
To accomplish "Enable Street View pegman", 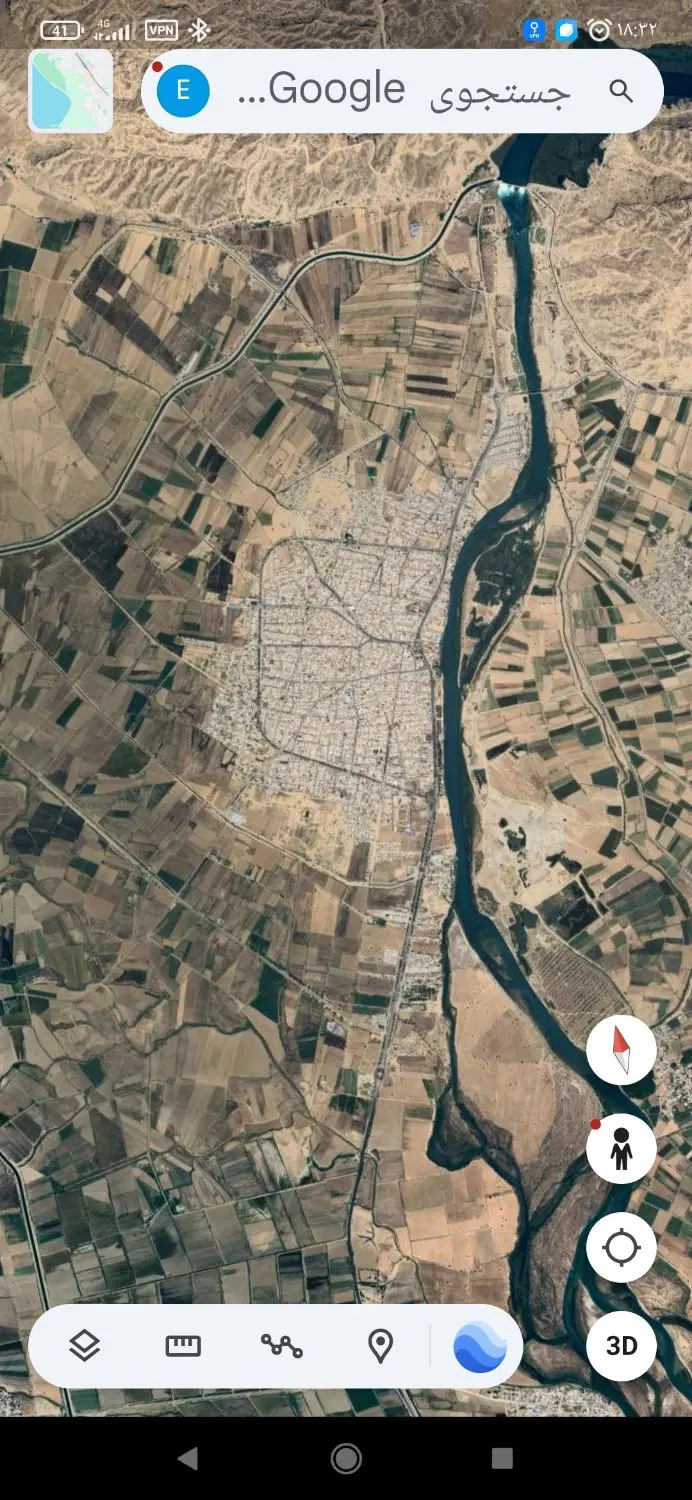I will tap(621, 1149).
